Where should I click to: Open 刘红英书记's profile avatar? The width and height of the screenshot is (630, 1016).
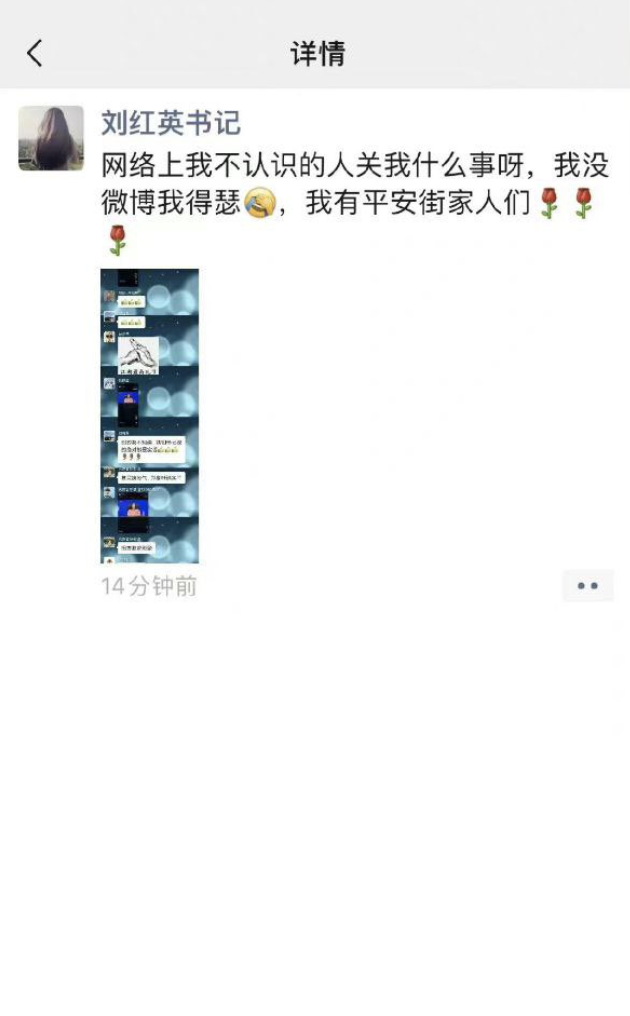click(51, 138)
